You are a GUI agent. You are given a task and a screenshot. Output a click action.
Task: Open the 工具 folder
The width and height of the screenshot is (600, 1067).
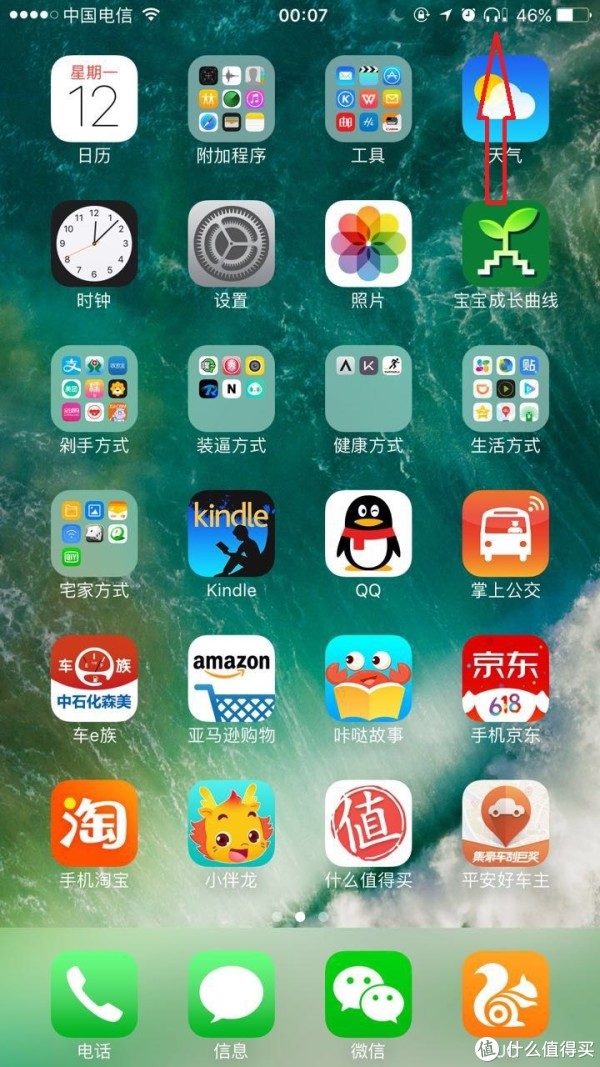(x=368, y=99)
